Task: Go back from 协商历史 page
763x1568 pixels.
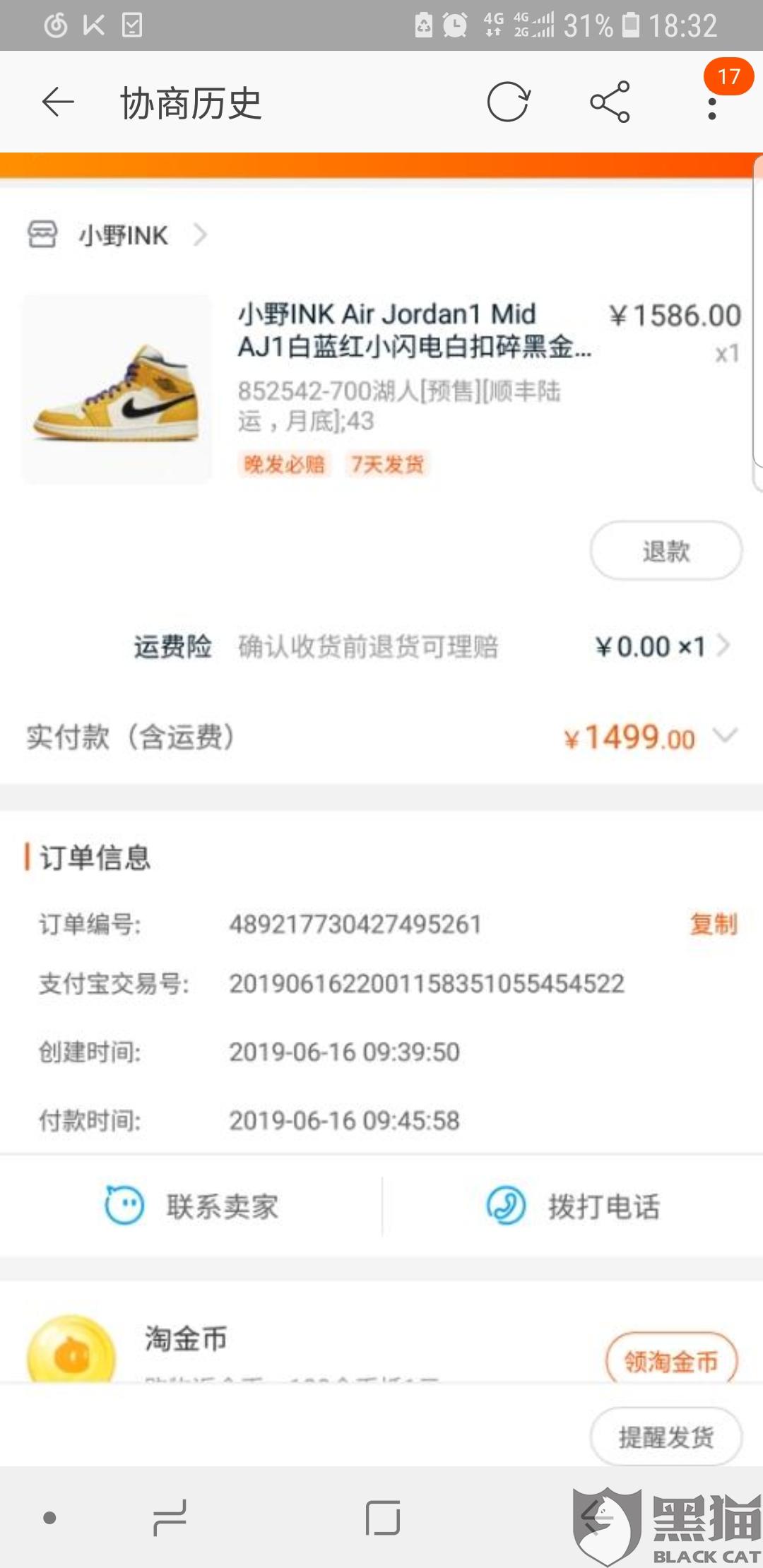Action: 58,103
